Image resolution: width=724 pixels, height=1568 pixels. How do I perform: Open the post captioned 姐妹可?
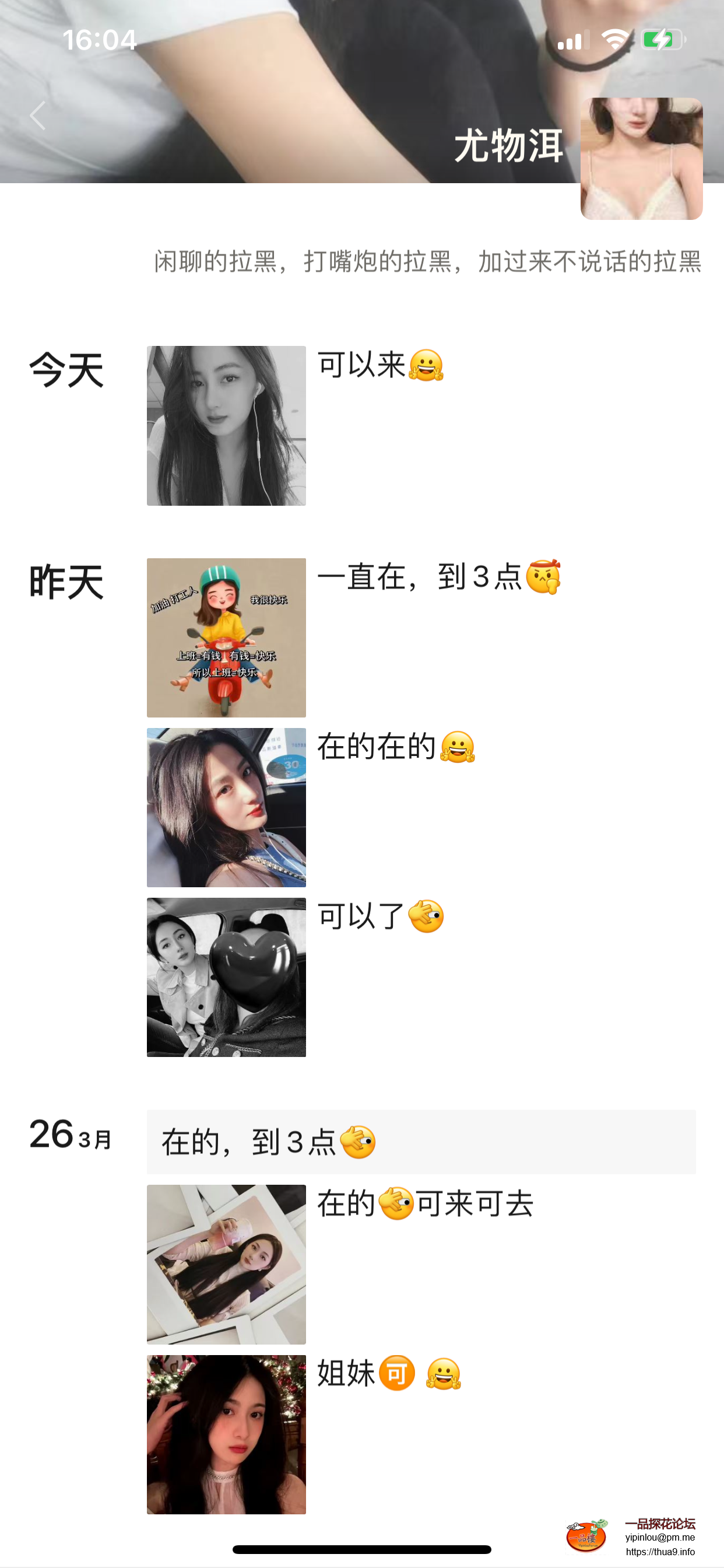pos(226,1434)
